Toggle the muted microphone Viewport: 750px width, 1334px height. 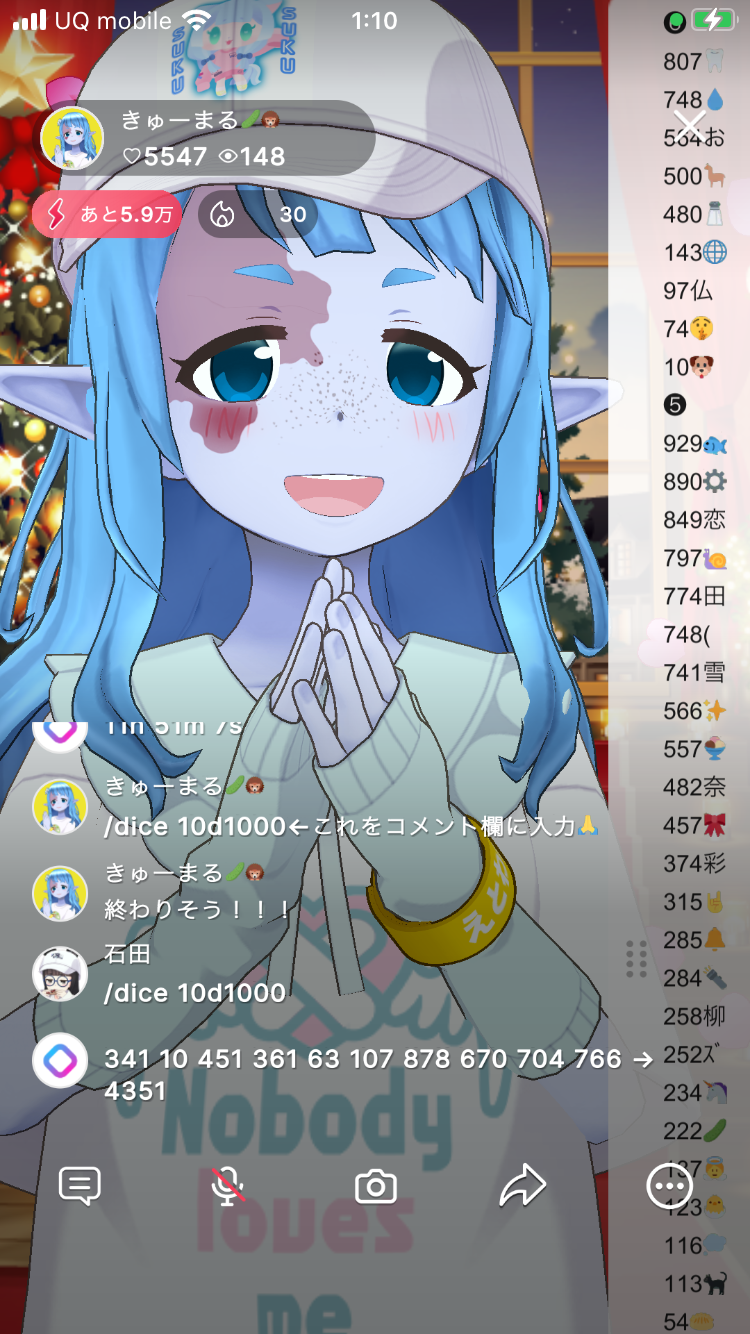[228, 1186]
